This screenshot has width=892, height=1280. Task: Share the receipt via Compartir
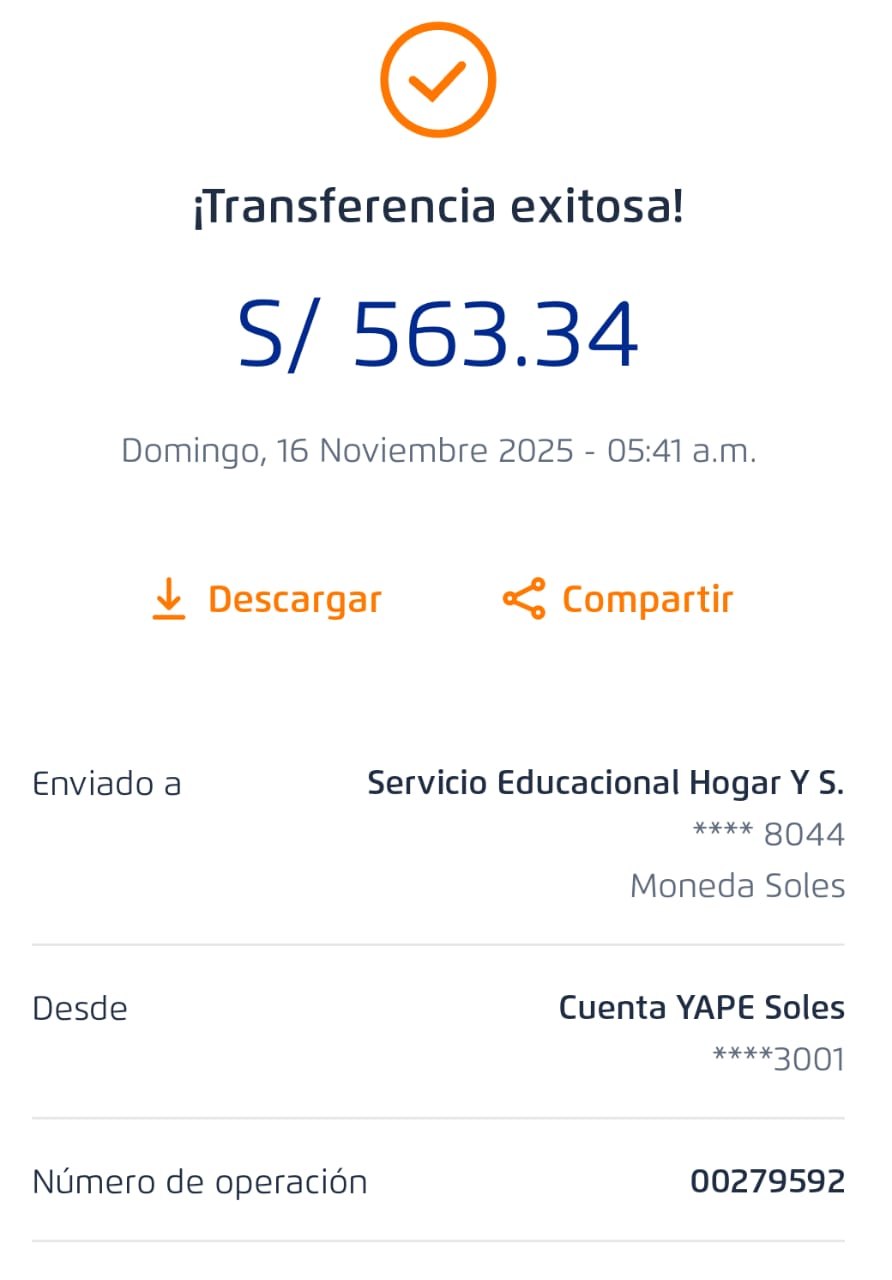pyautogui.click(x=618, y=599)
